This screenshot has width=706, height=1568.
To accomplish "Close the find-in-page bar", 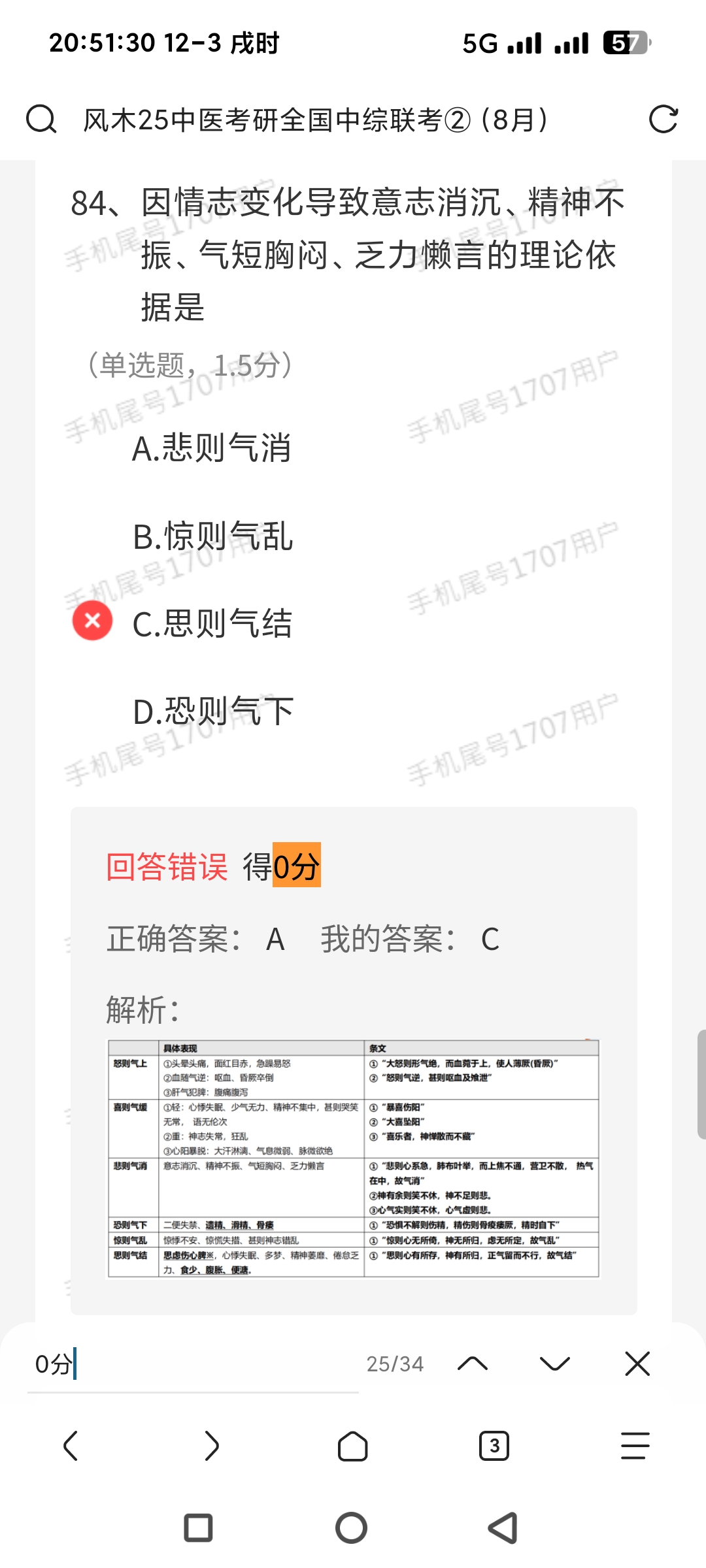I will pyautogui.click(x=637, y=1364).
